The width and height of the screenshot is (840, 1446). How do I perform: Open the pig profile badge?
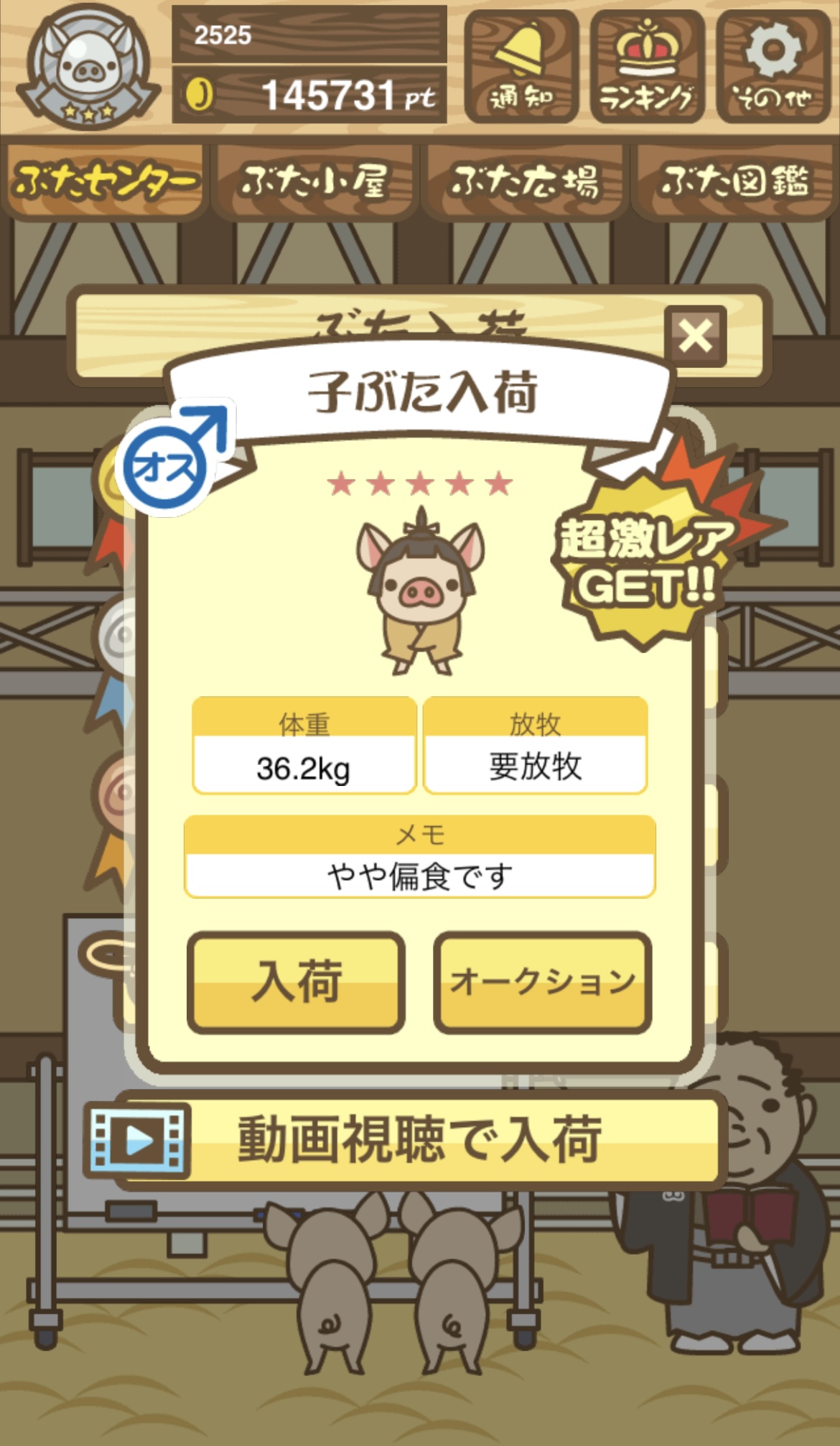(x=88, y=66)
